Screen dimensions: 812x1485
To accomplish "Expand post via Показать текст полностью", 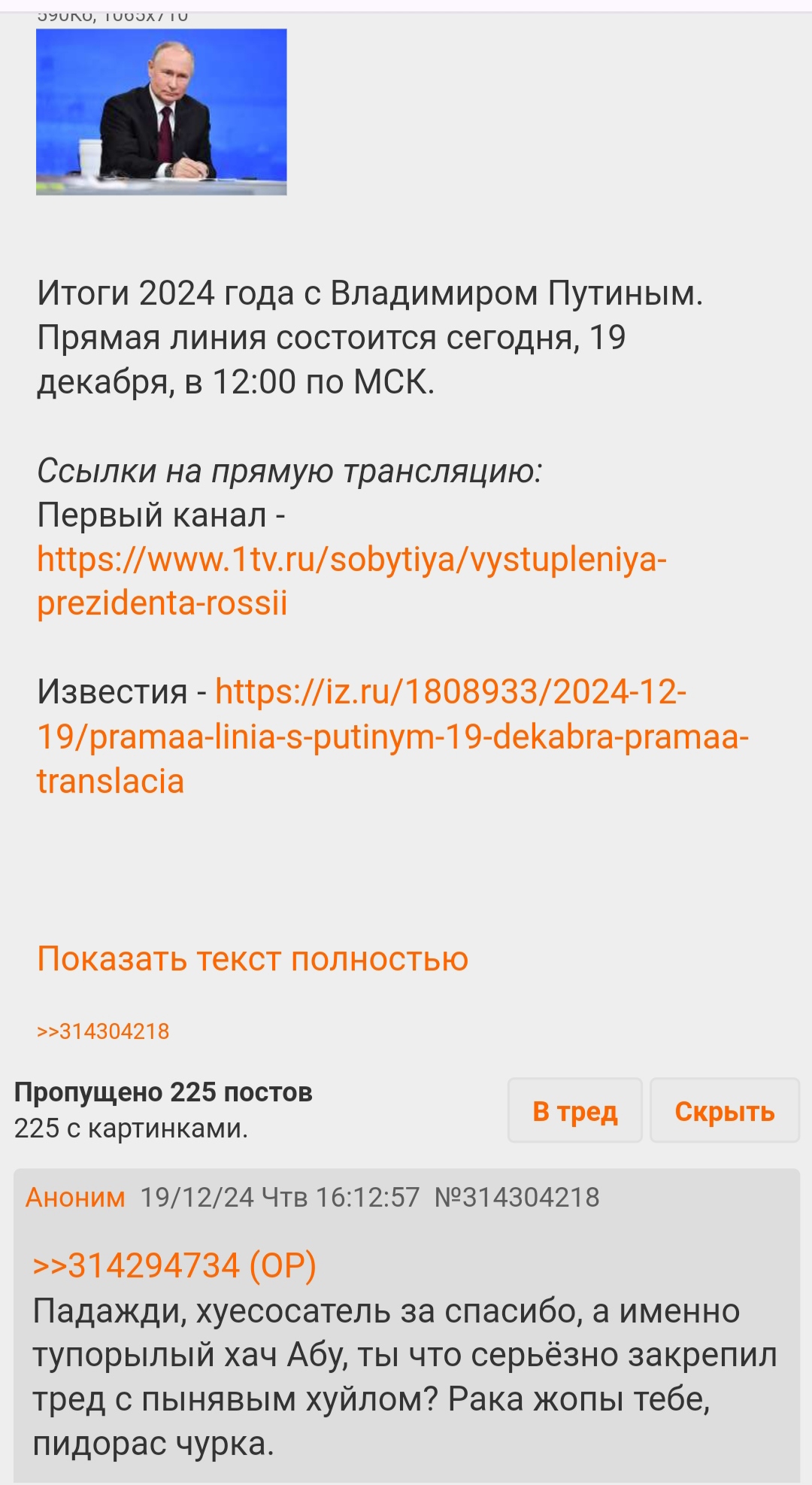I will pyautogui.click(x=253, y=958).
